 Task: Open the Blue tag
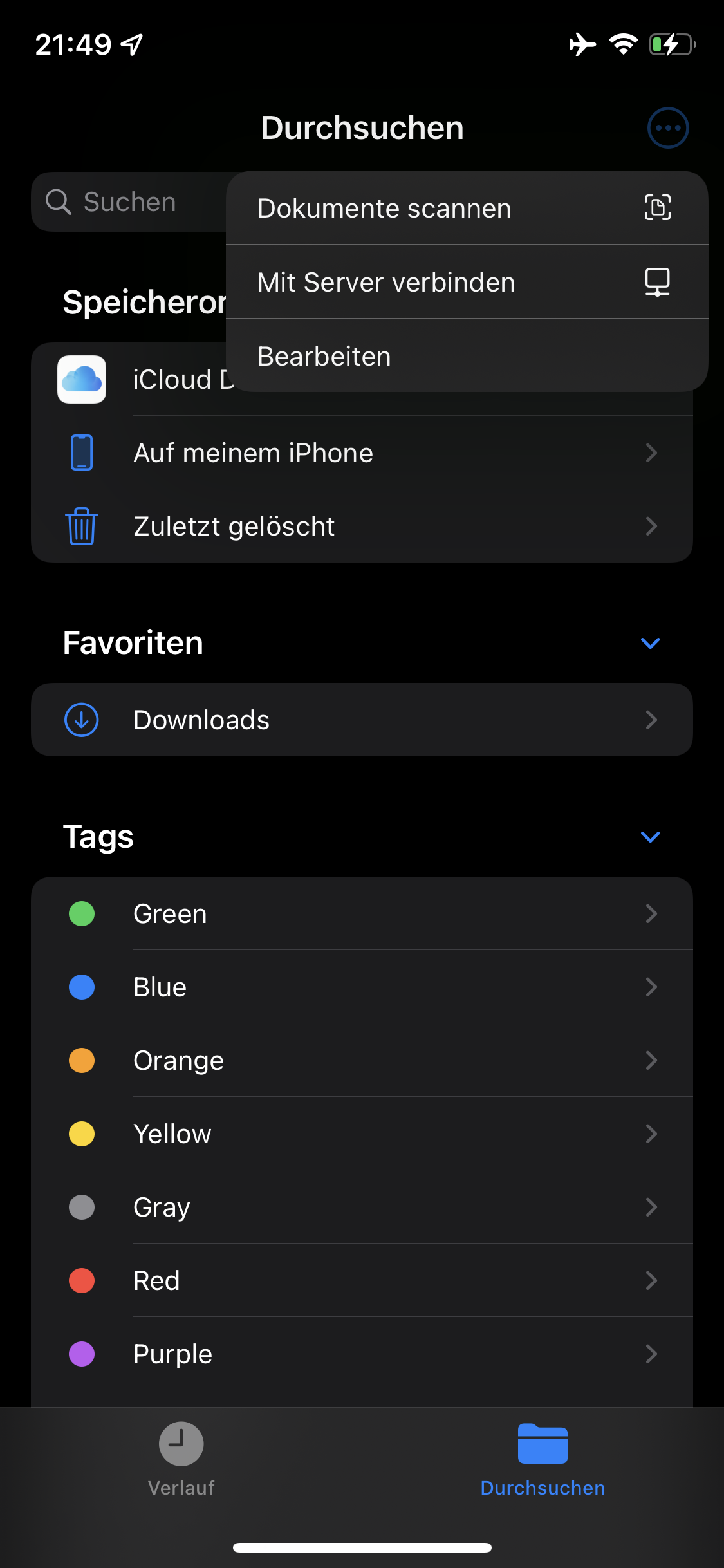(362, 987)
